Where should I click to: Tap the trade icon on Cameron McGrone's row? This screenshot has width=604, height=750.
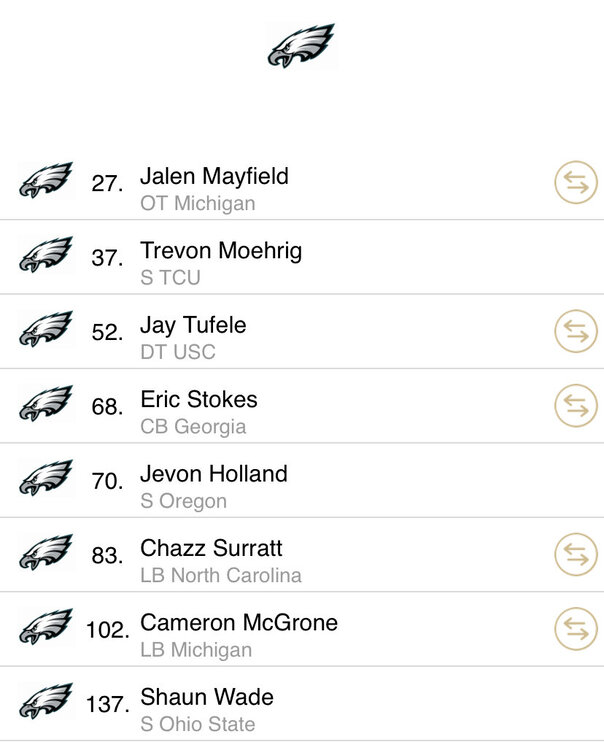point(575,629)
